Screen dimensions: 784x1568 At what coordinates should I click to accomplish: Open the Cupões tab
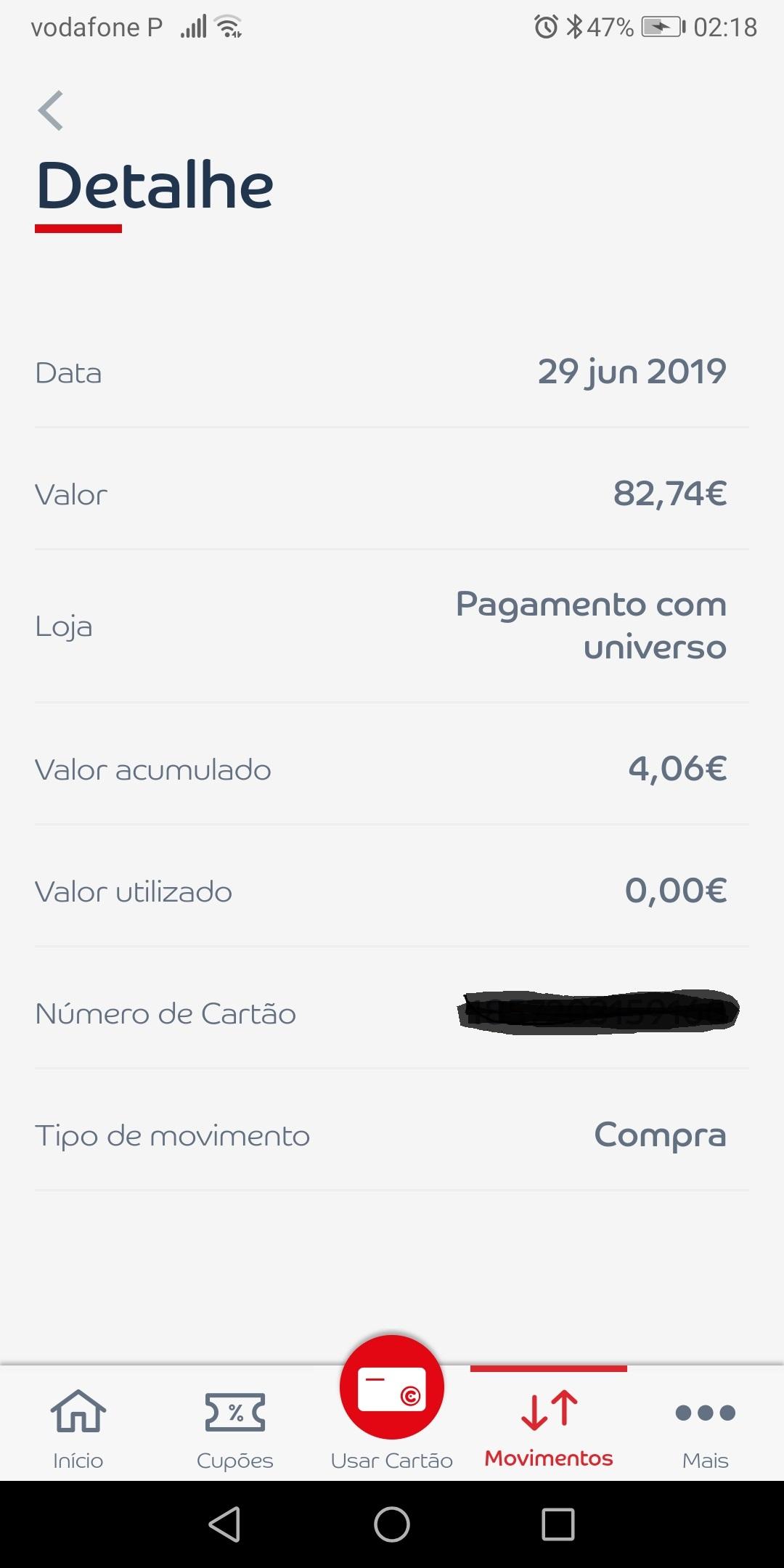pos(235,1426)
